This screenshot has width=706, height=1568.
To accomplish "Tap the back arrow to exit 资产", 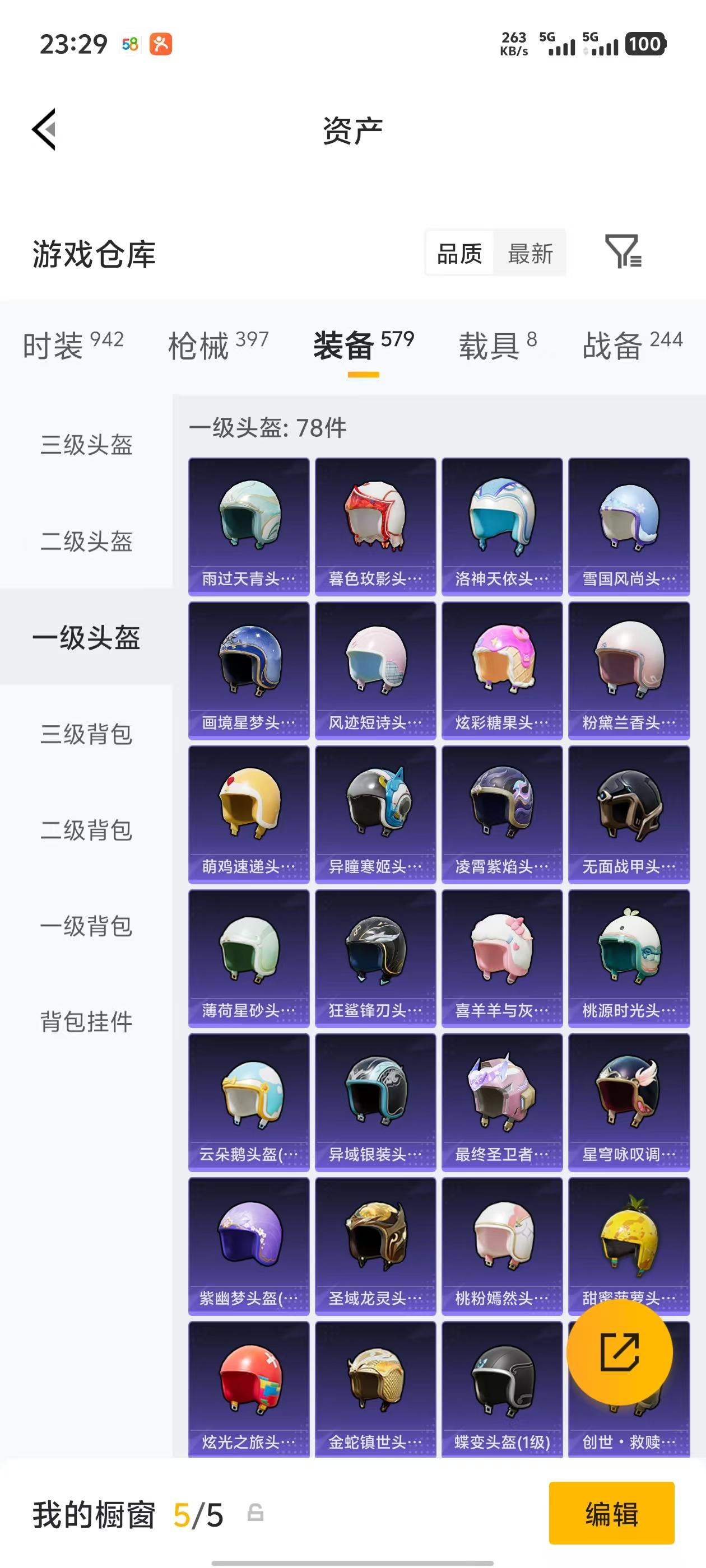I will tap(43, 129).
